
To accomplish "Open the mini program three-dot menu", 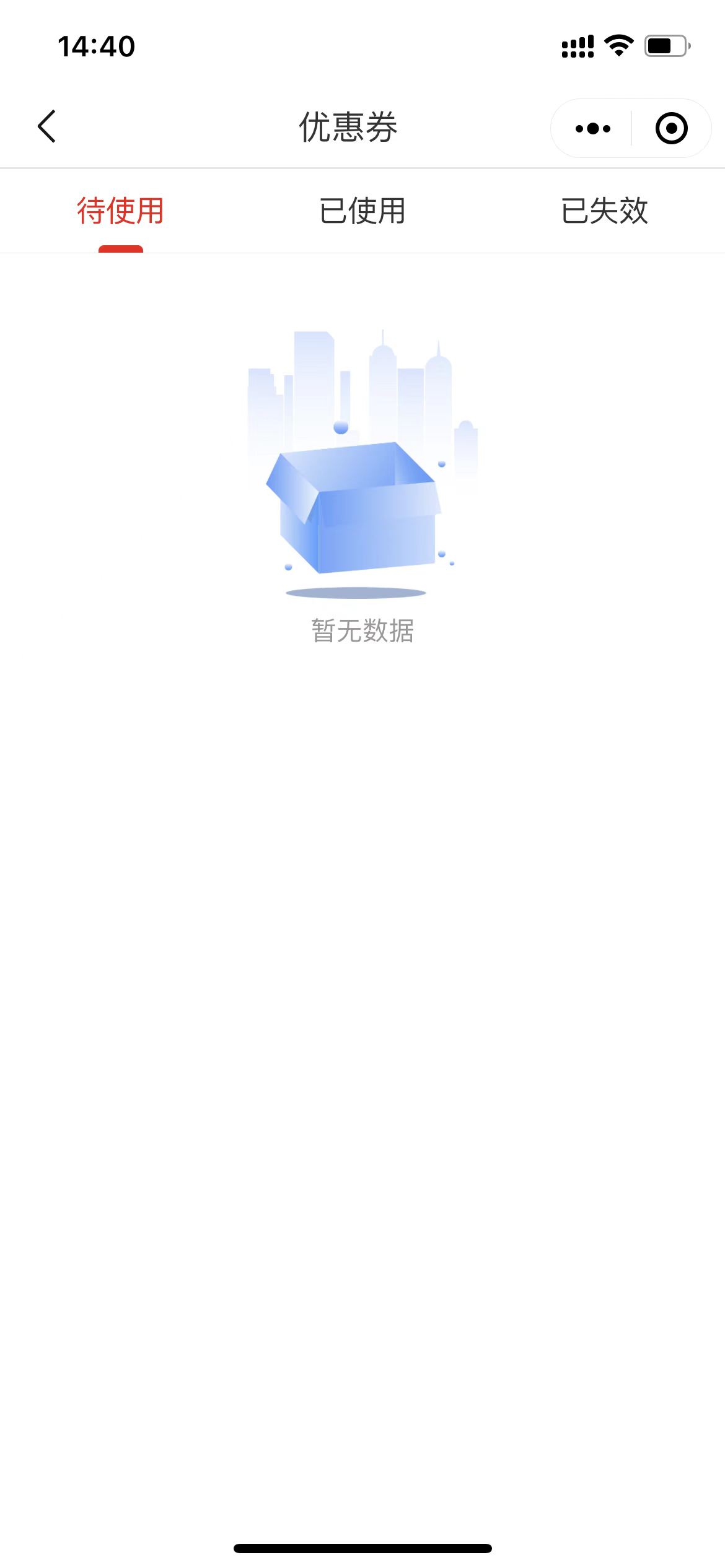I will (592, 129).
